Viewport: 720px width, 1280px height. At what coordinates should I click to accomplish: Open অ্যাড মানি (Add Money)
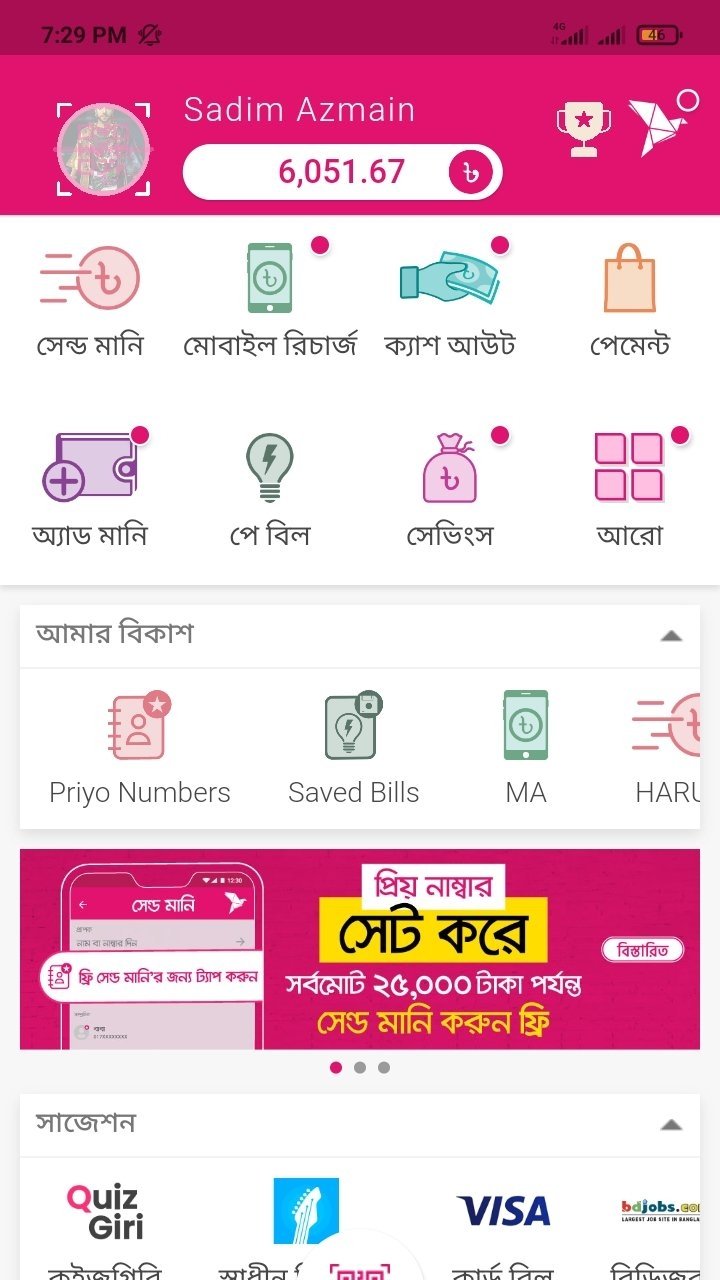(x=90, y=490)
